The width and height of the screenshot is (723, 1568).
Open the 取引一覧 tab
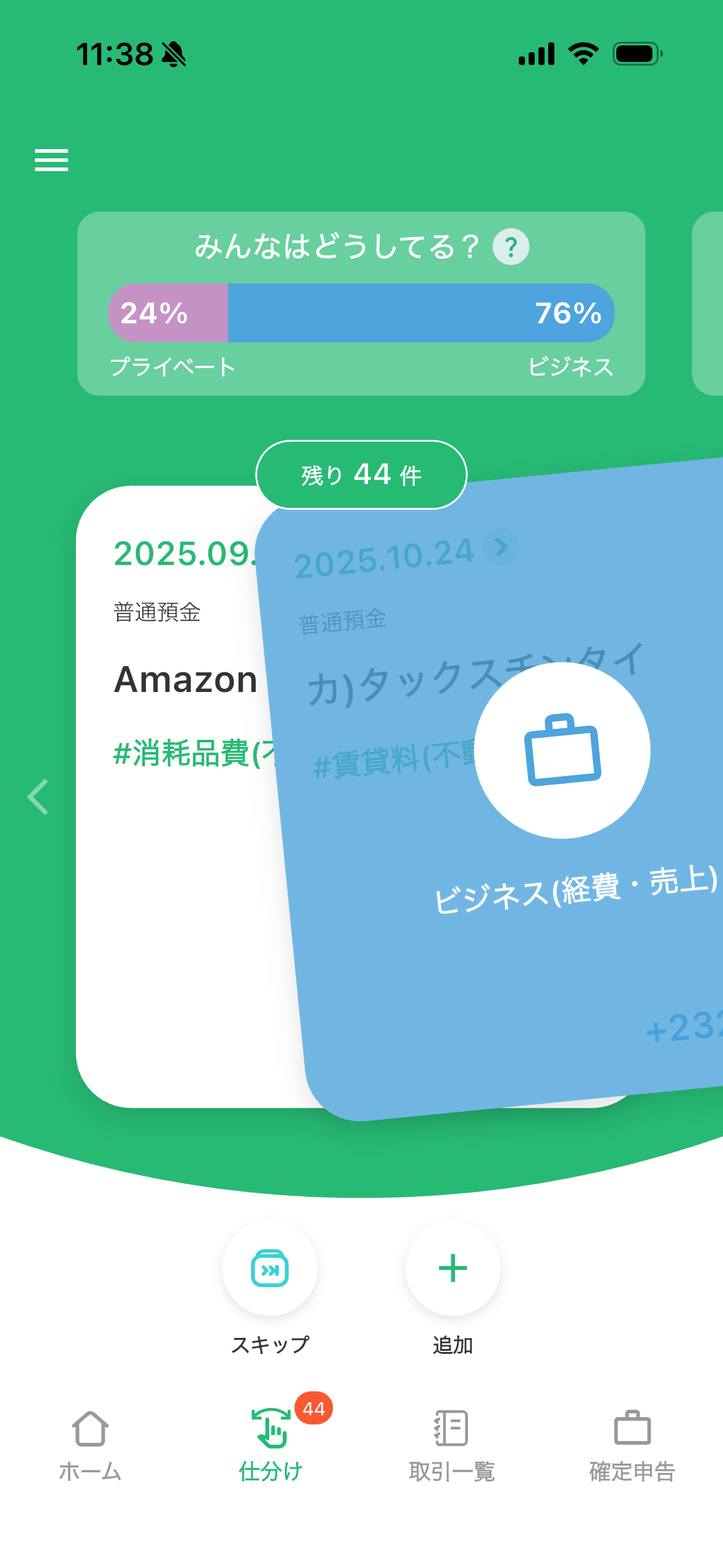tap(451, 1444)
